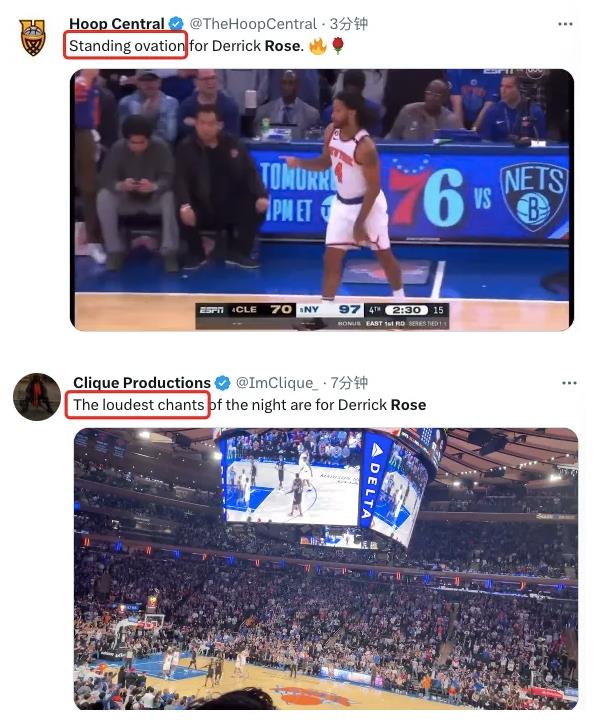Play Hoop Central's Derrick Rose video
This screenshot has width=613, height=726.
[322, 200]
